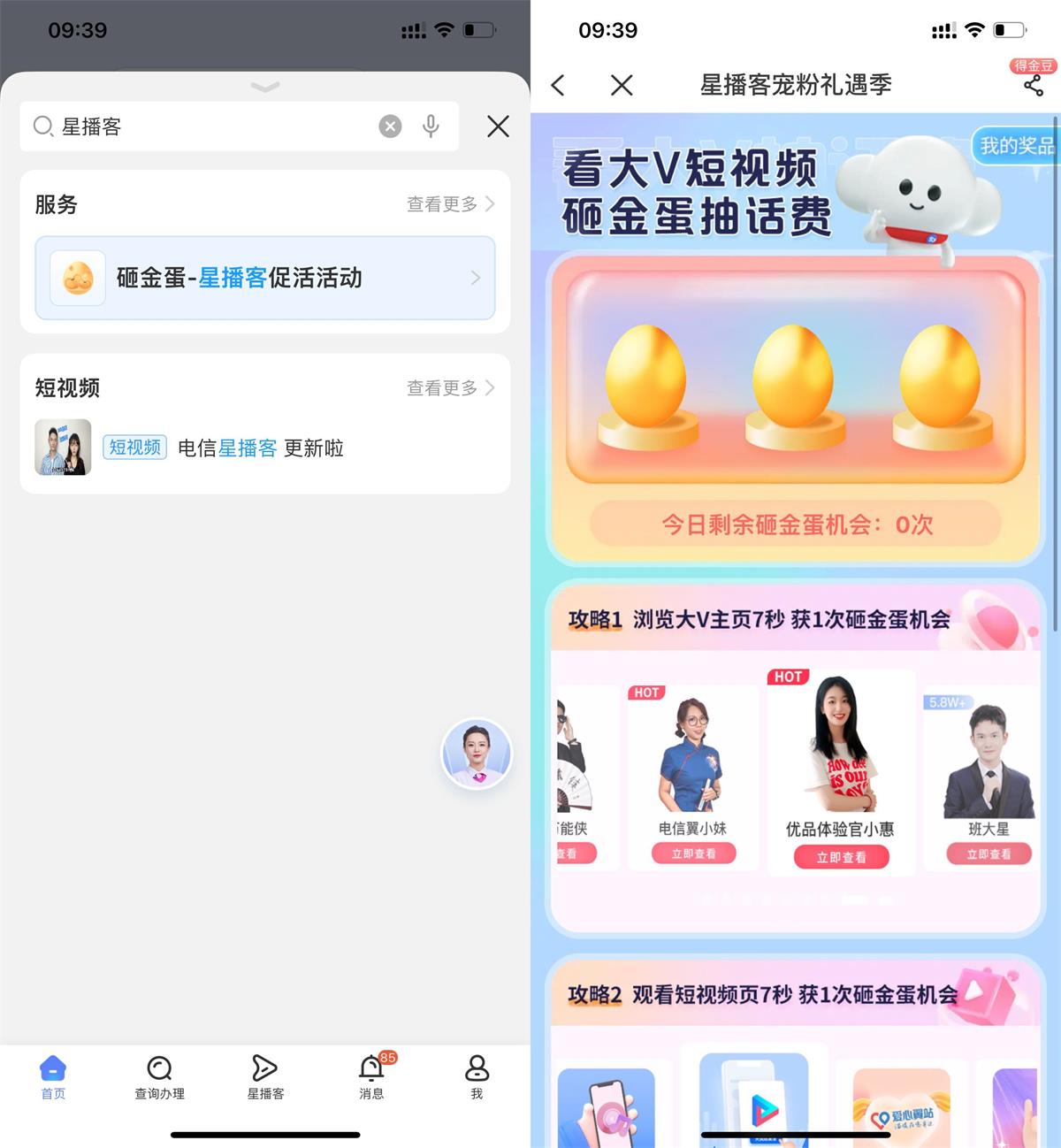Tap 立即查看 under 电信翼小妹
The image size is (1061, 1148).
pos(694,853)
